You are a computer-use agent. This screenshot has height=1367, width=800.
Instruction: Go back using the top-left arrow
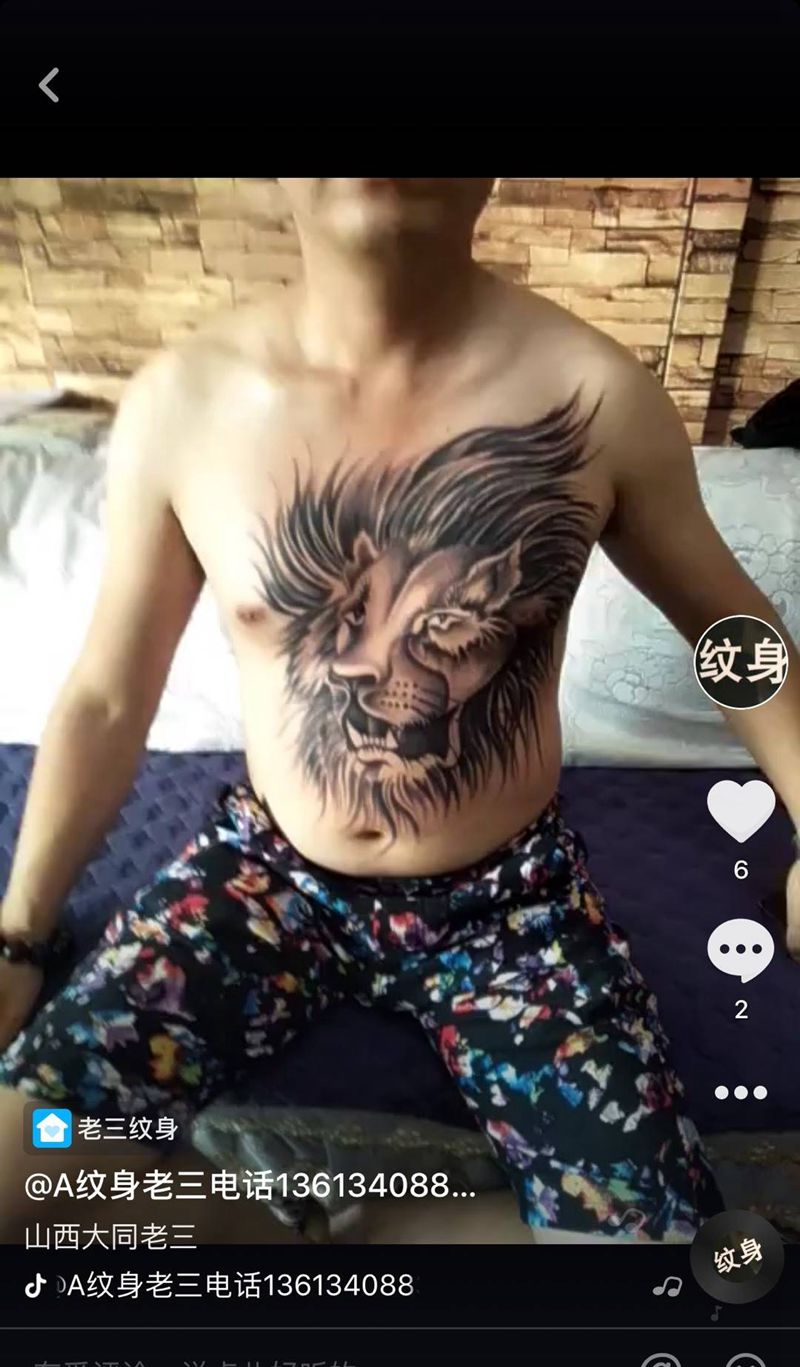(49, 86)
